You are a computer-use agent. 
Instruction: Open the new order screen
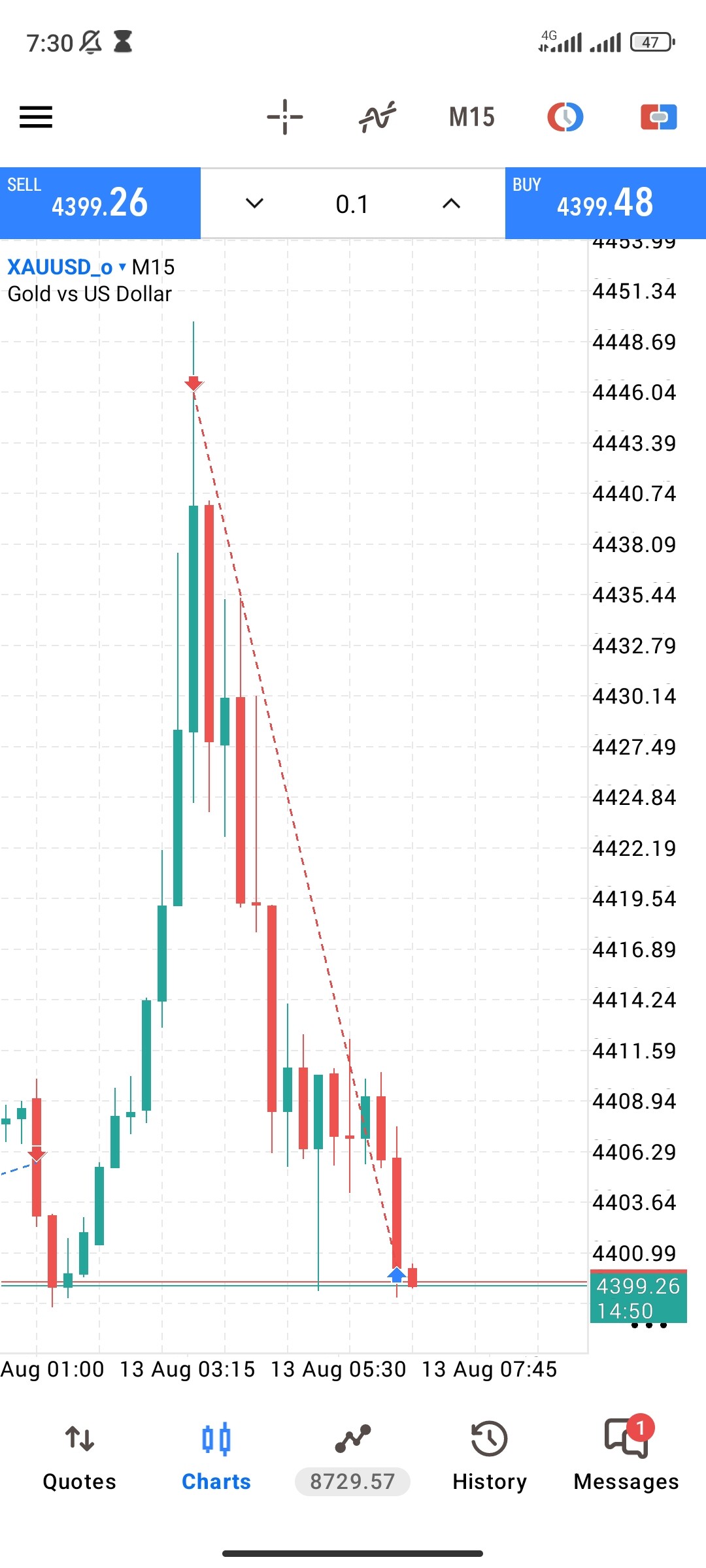pos(659,118)
